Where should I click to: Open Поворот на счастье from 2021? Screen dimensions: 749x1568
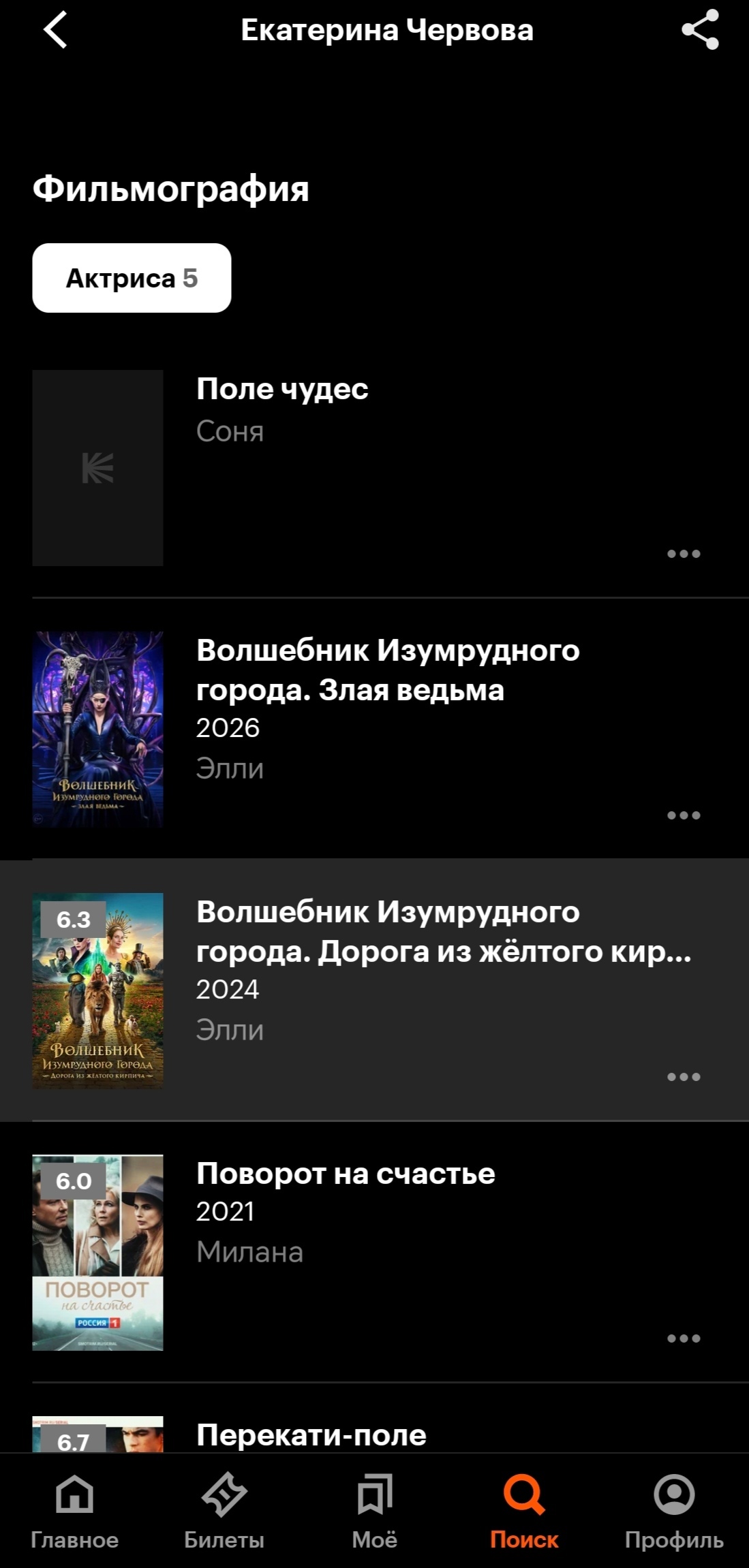click(346, 1174)
